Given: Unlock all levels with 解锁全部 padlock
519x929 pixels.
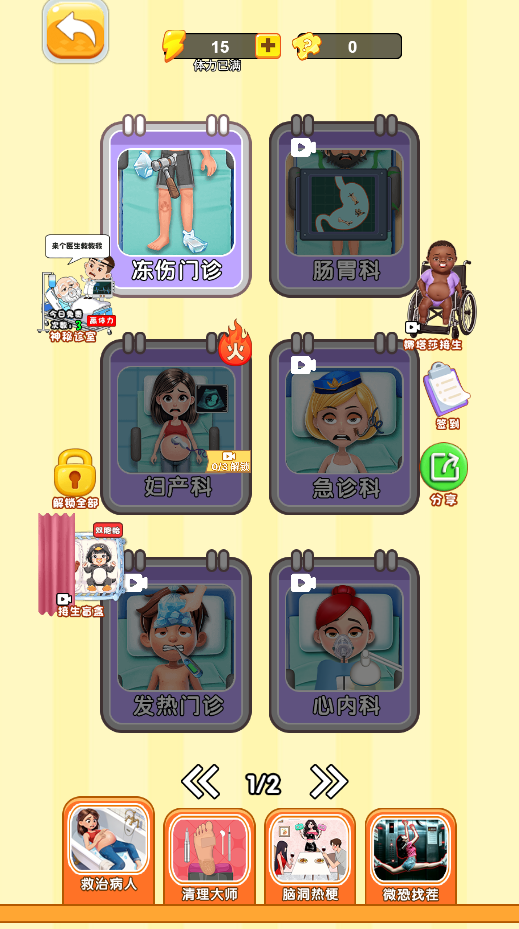Looking at the screenshot, I should [x=75, y=479].
